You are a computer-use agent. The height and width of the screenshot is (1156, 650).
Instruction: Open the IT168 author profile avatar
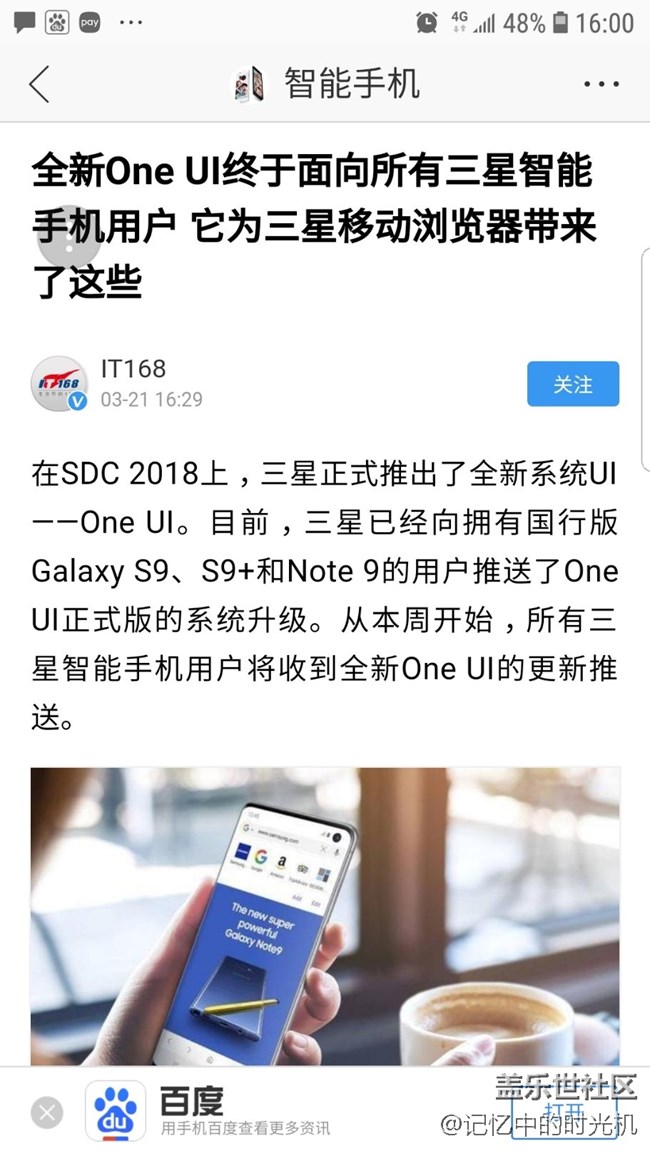[x=59, y=384]
